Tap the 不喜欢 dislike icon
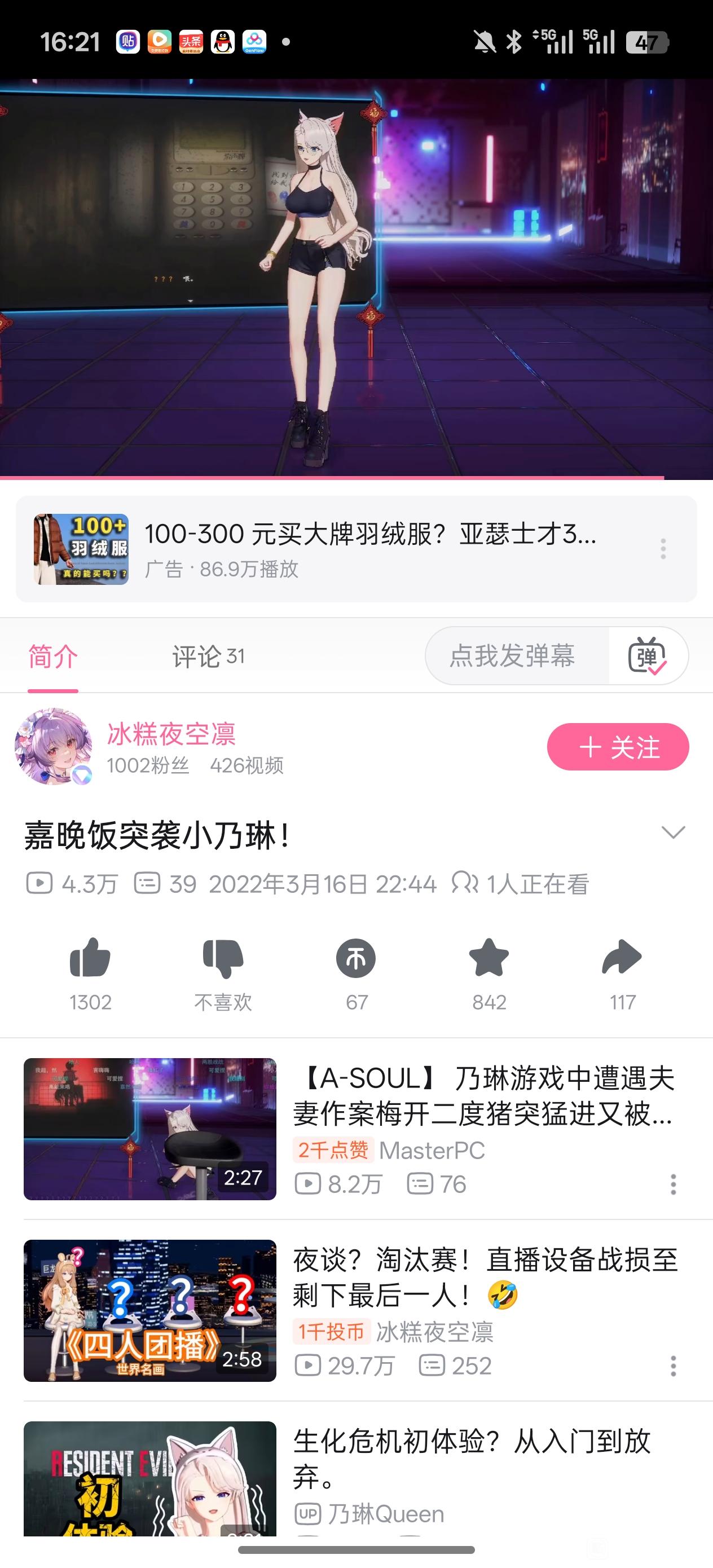 (x=223, y=958)
